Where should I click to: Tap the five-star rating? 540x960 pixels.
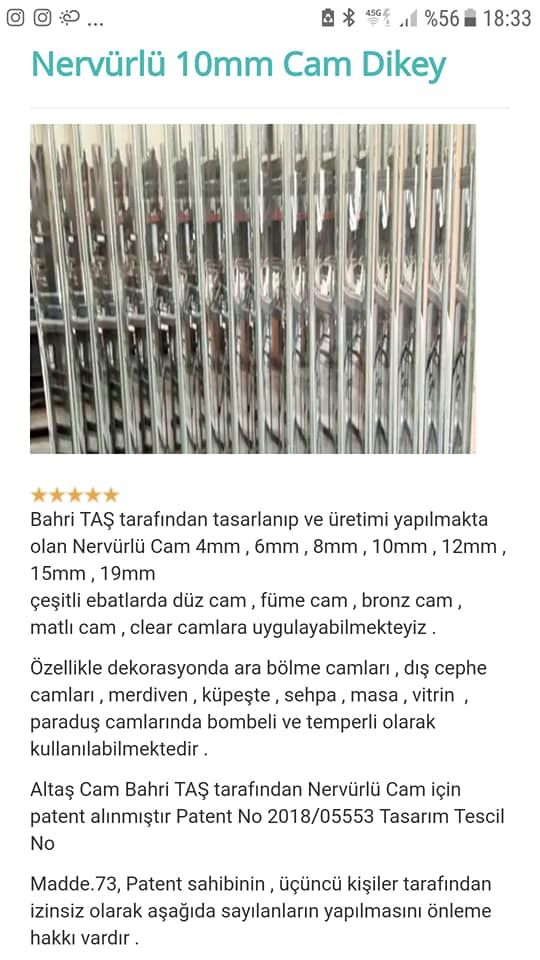pyautogui.click(x=74, y=495)
